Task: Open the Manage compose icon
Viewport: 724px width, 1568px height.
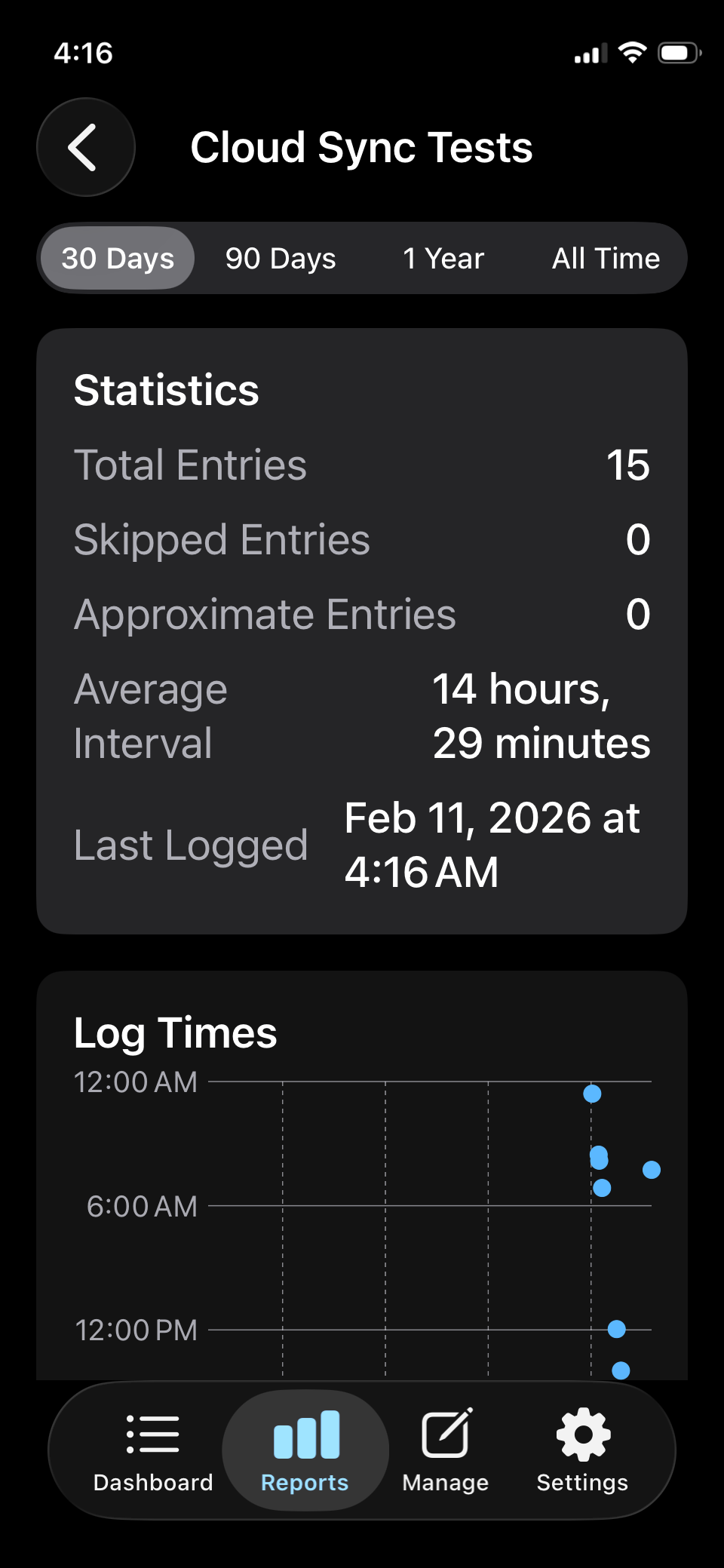Action: click(x=445, y=1431)
